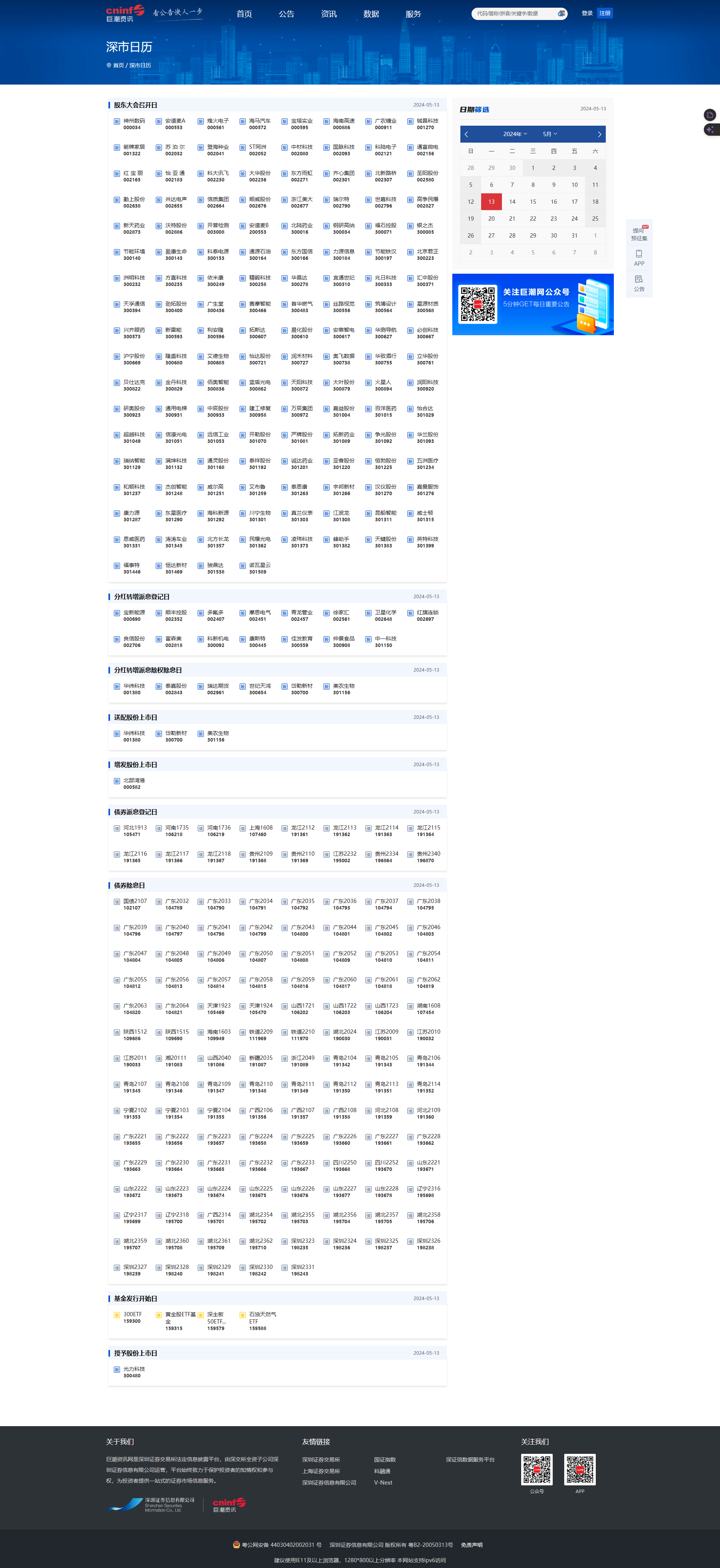Image resolution: width=720 pixels, height=1568 pixels.
Task: Open the 服务 navigation item
Action: tap(413, 14)
